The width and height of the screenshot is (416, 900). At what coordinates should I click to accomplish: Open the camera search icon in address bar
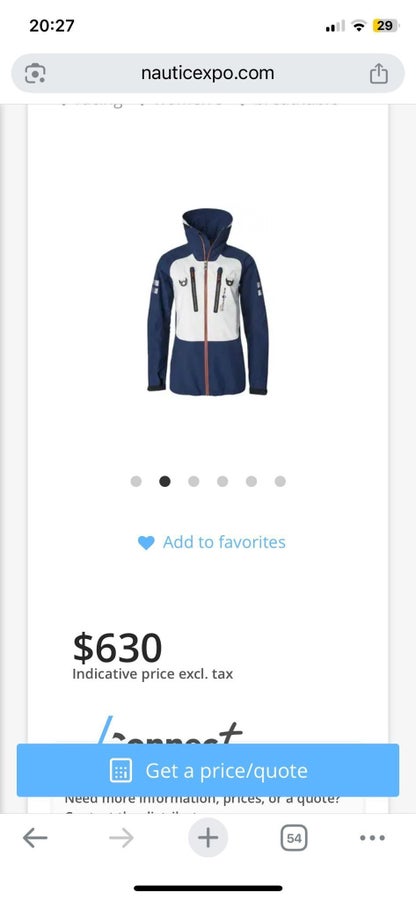tap(35, 73)
